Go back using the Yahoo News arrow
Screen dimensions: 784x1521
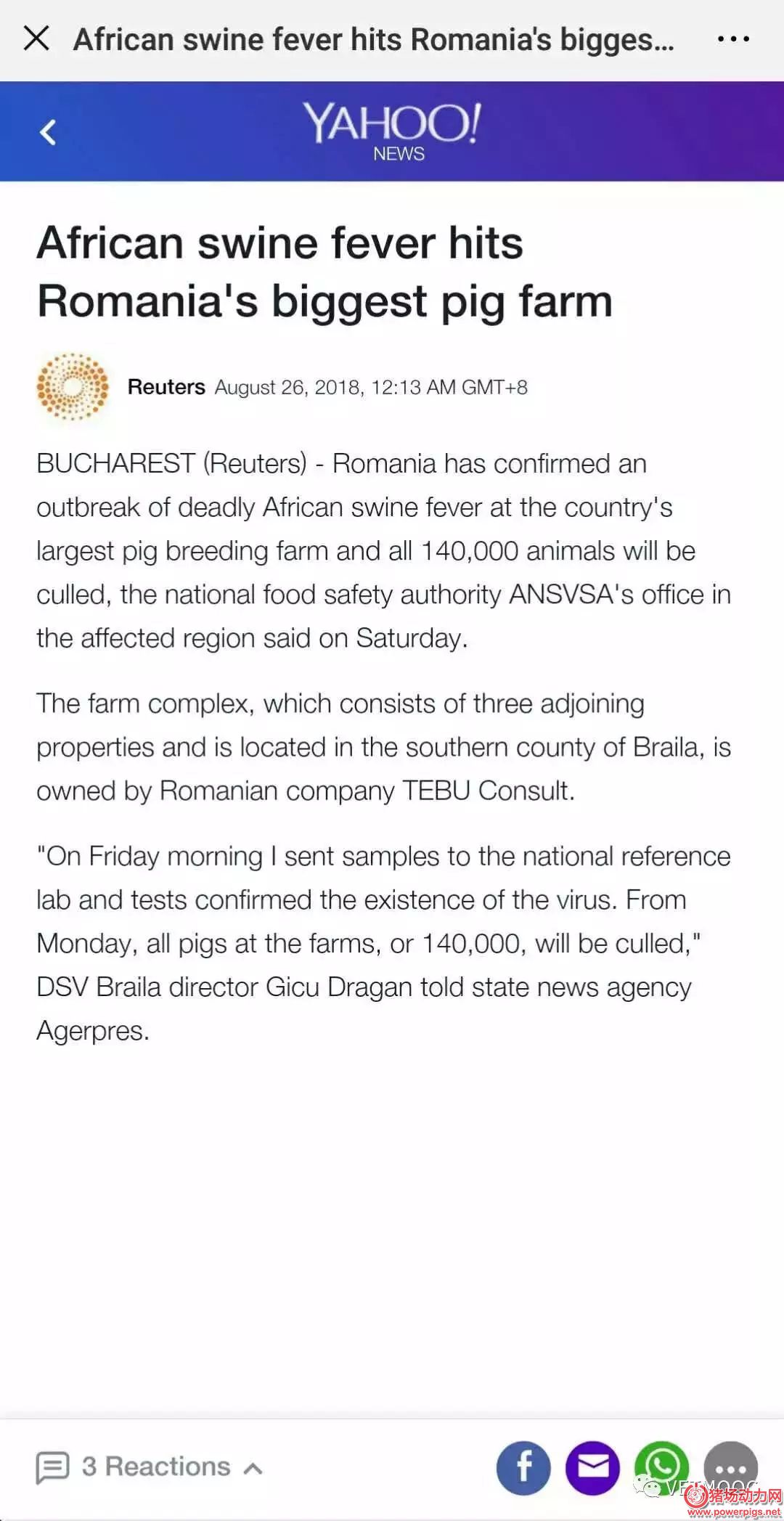48,132
